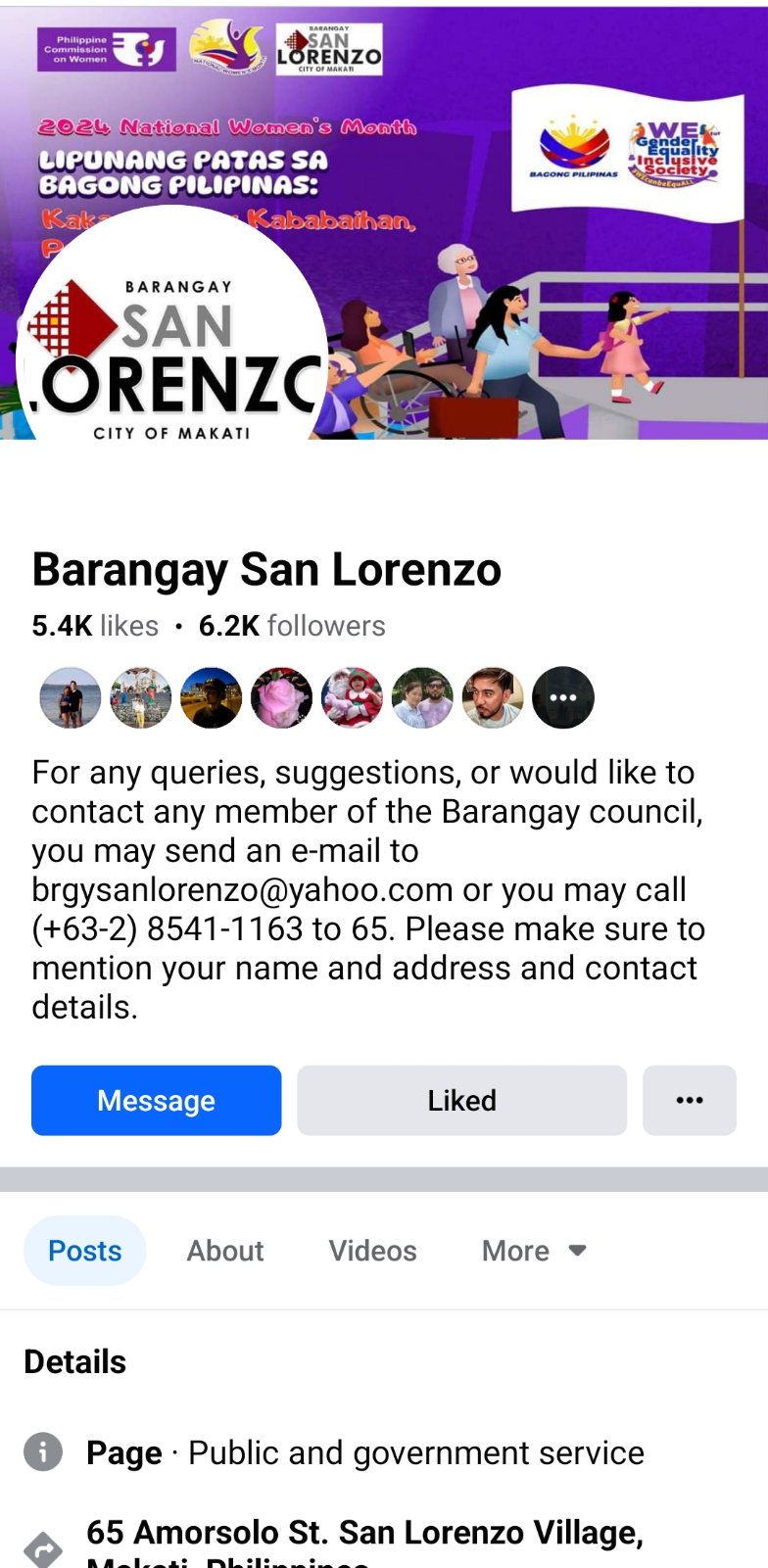Image resolution: width=768 pixels, height=1568 pixels.
Task: Show more followers via the dark ellipsis circle
Action: pos(563,697)
